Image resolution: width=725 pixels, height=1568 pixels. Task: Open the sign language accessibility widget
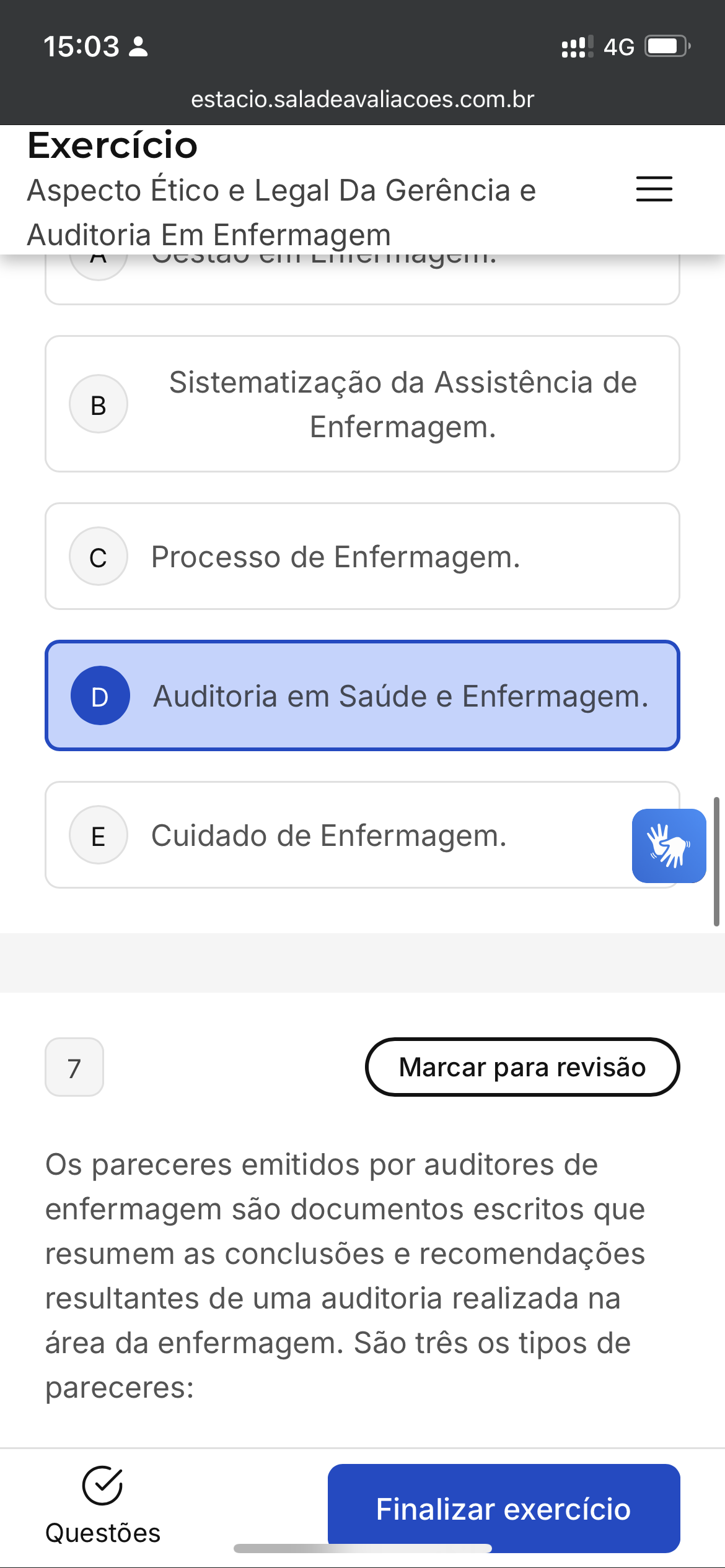point(669,845)
